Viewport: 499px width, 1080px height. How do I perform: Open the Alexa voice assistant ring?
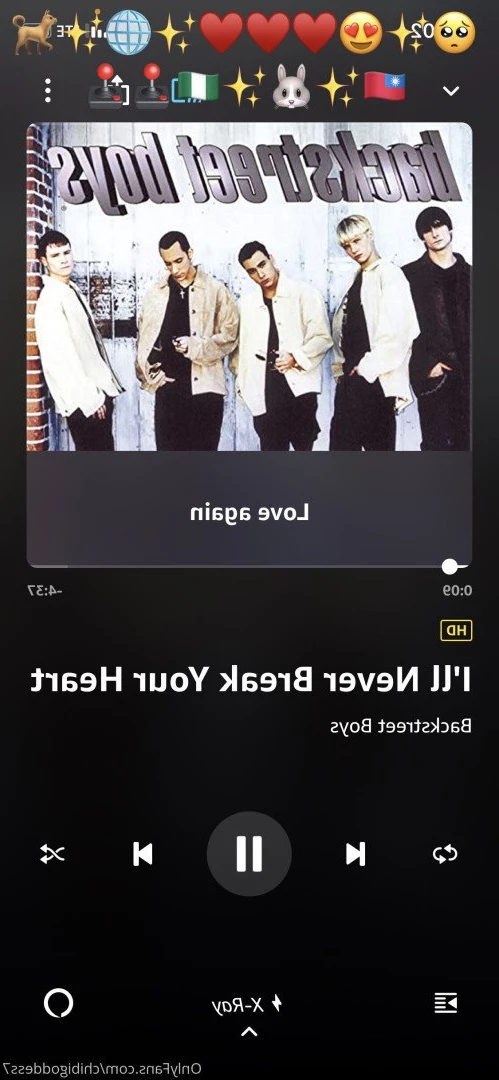coord(59,1004)
